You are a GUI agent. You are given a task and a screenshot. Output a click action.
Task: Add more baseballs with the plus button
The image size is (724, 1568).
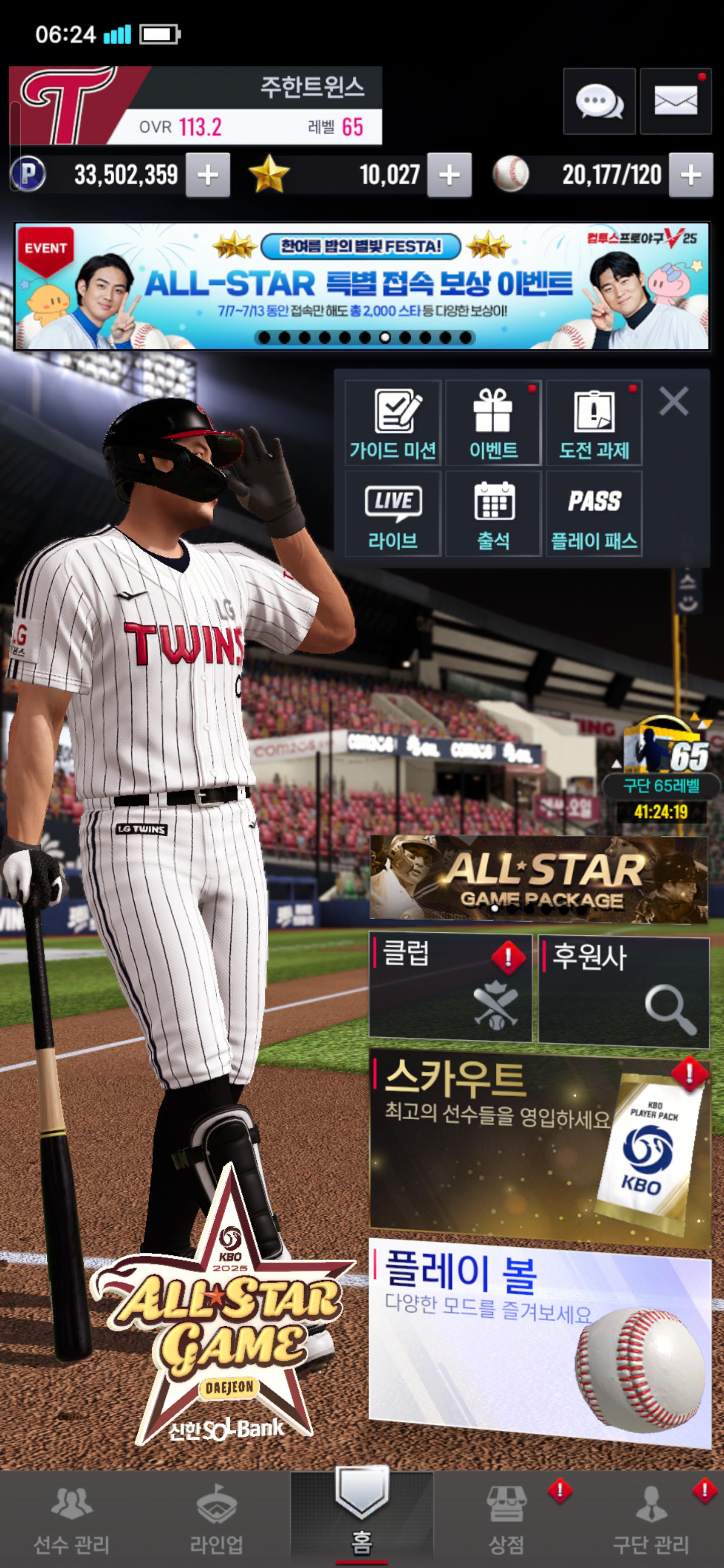click(x=690, y=175)
